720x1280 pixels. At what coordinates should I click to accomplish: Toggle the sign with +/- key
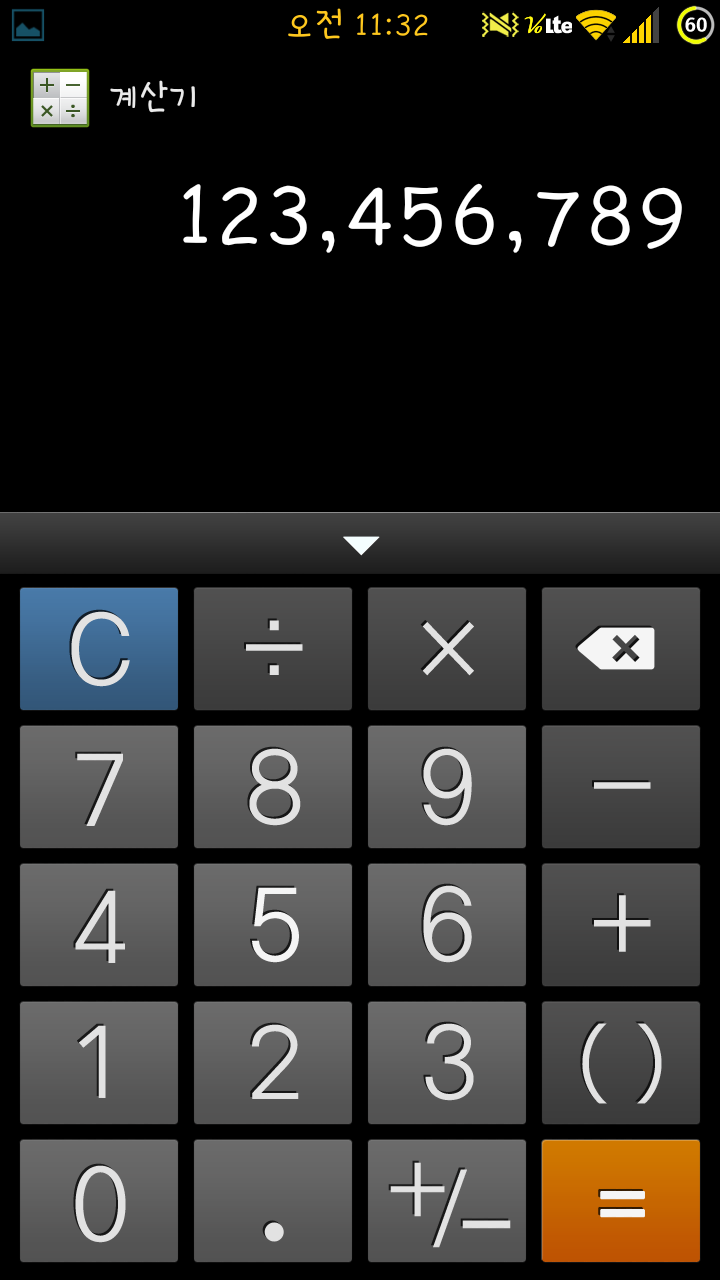447,1201
